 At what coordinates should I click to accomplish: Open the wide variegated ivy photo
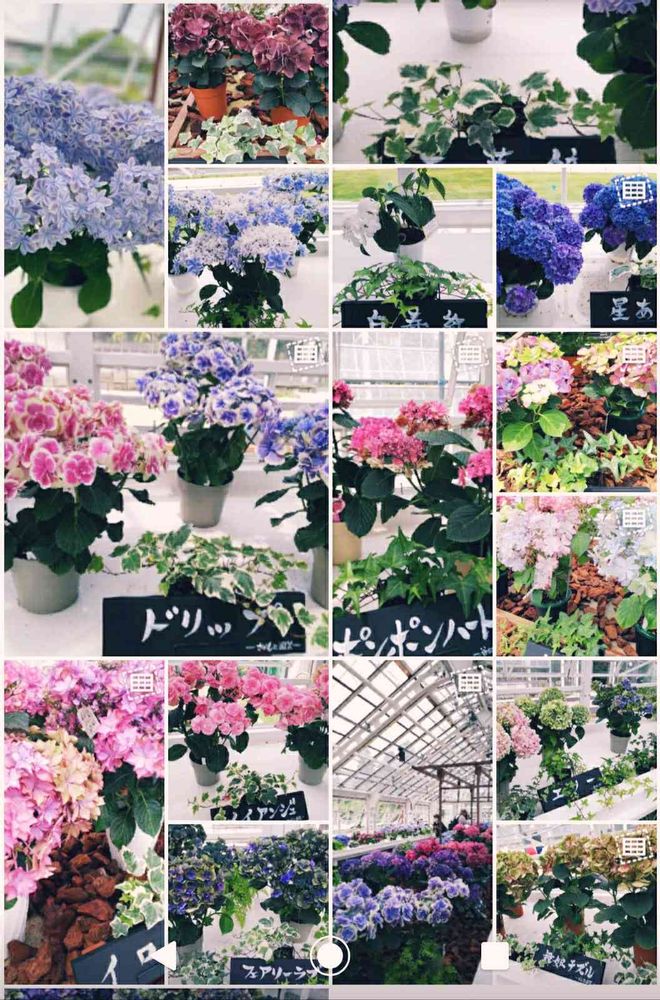pos(494,83)
